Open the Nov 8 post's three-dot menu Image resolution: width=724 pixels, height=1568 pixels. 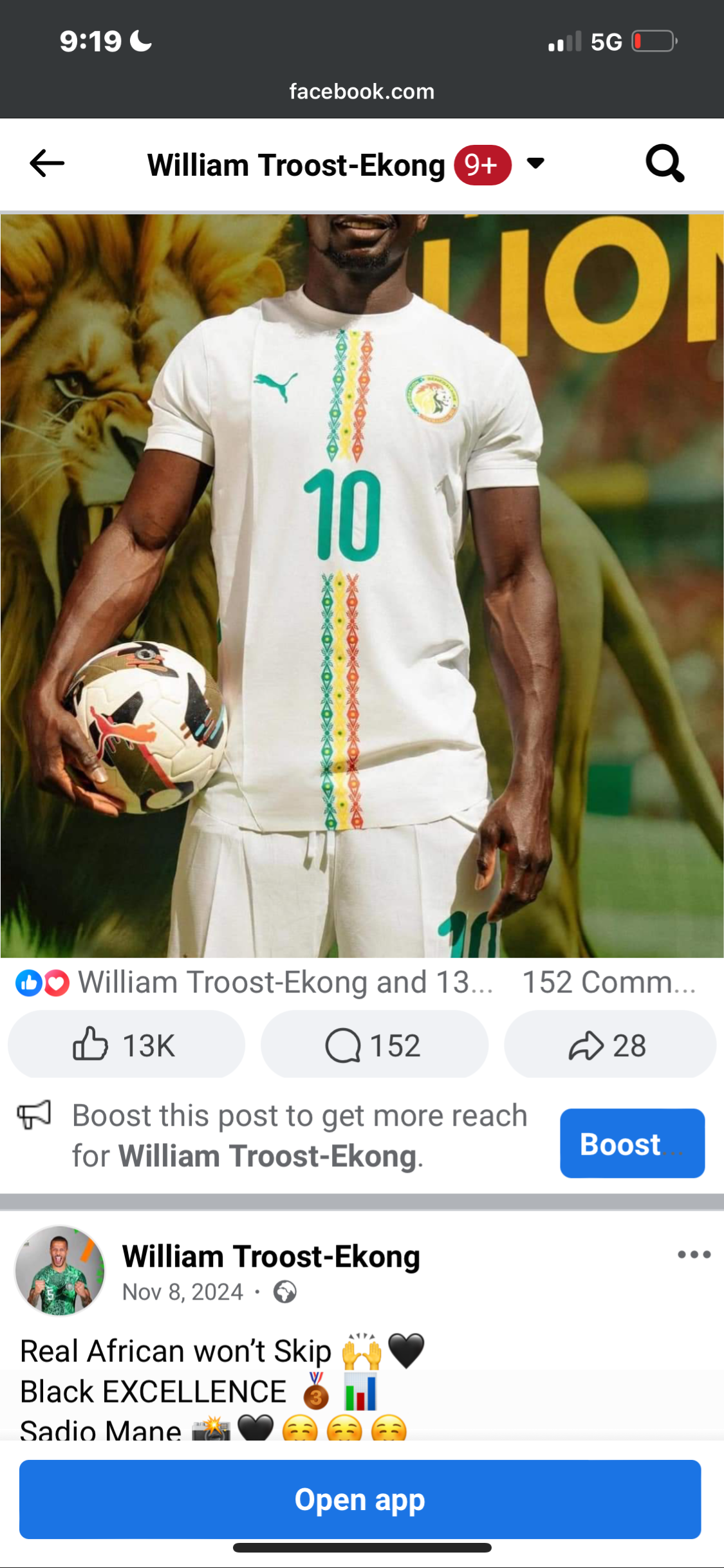[694, 1255]
